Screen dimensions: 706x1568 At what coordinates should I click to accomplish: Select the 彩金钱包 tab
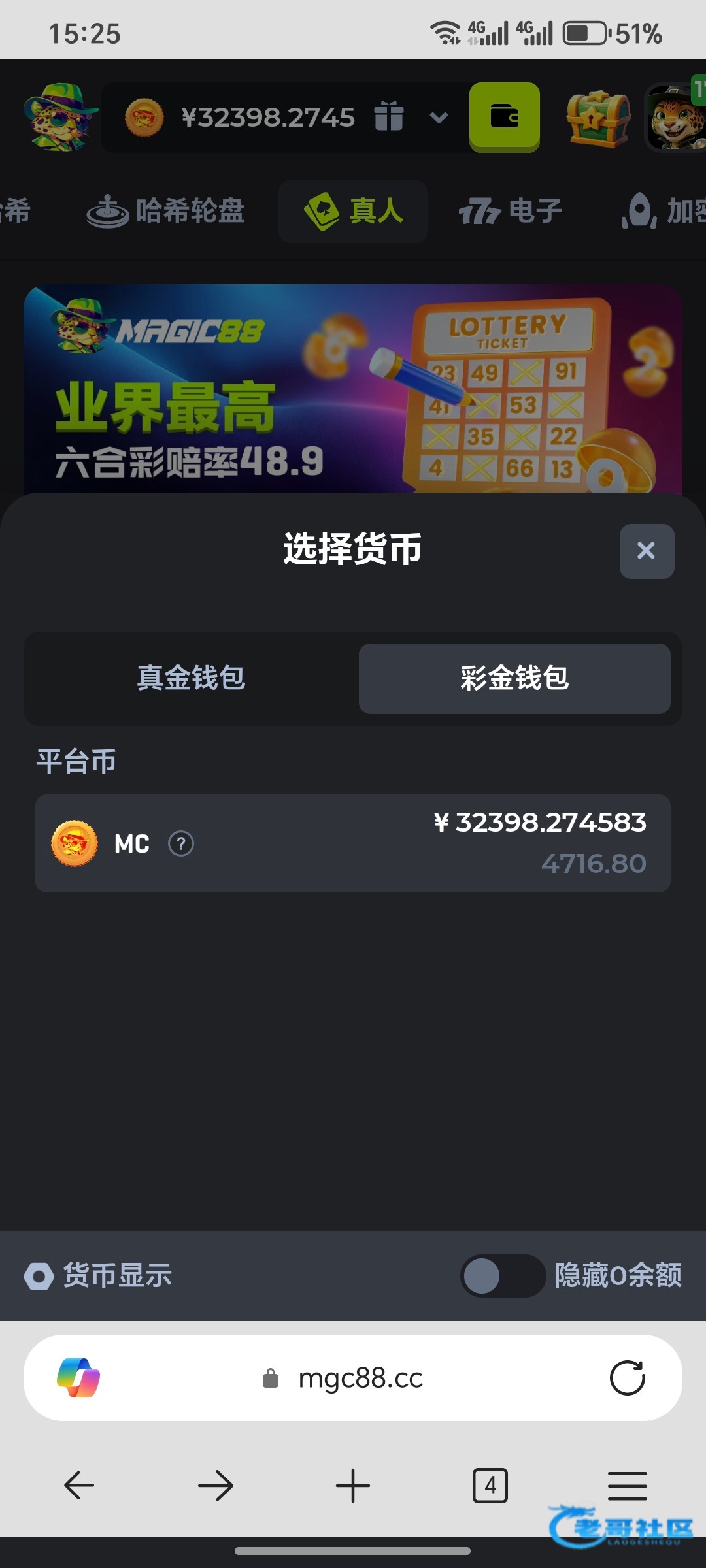514,678
